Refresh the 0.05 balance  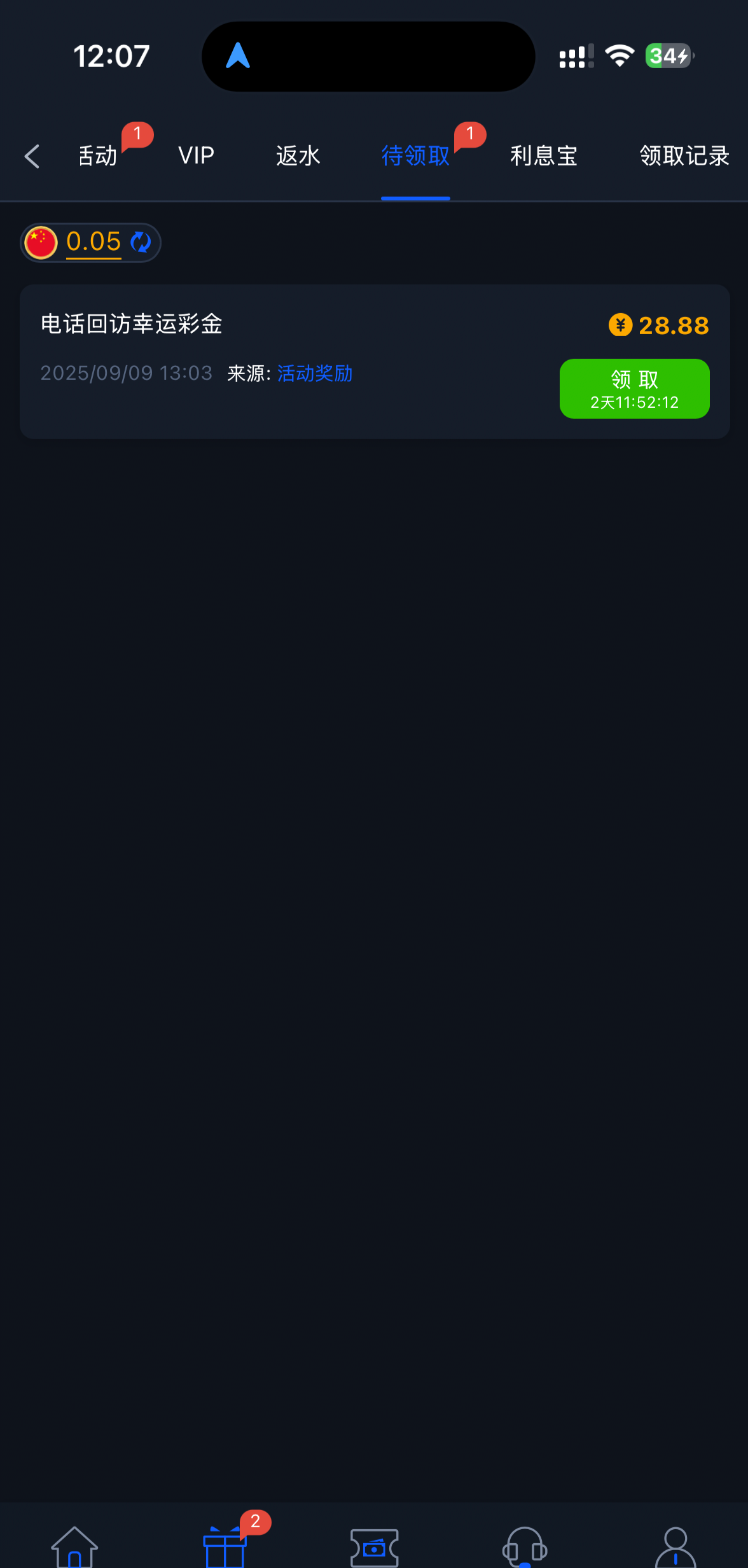[x=141, y=242]
